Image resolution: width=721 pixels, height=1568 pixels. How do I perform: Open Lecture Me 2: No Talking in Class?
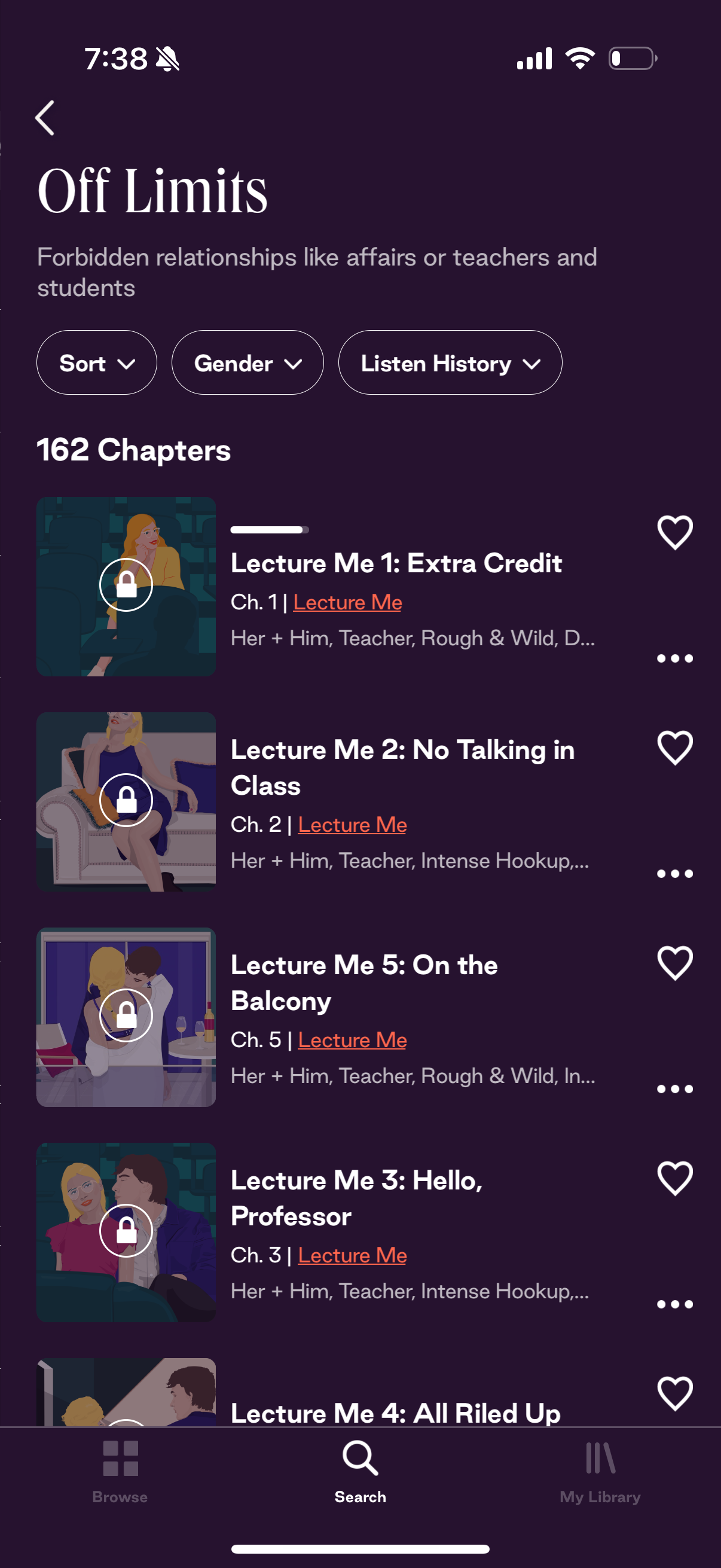click(x=402, y=767)
